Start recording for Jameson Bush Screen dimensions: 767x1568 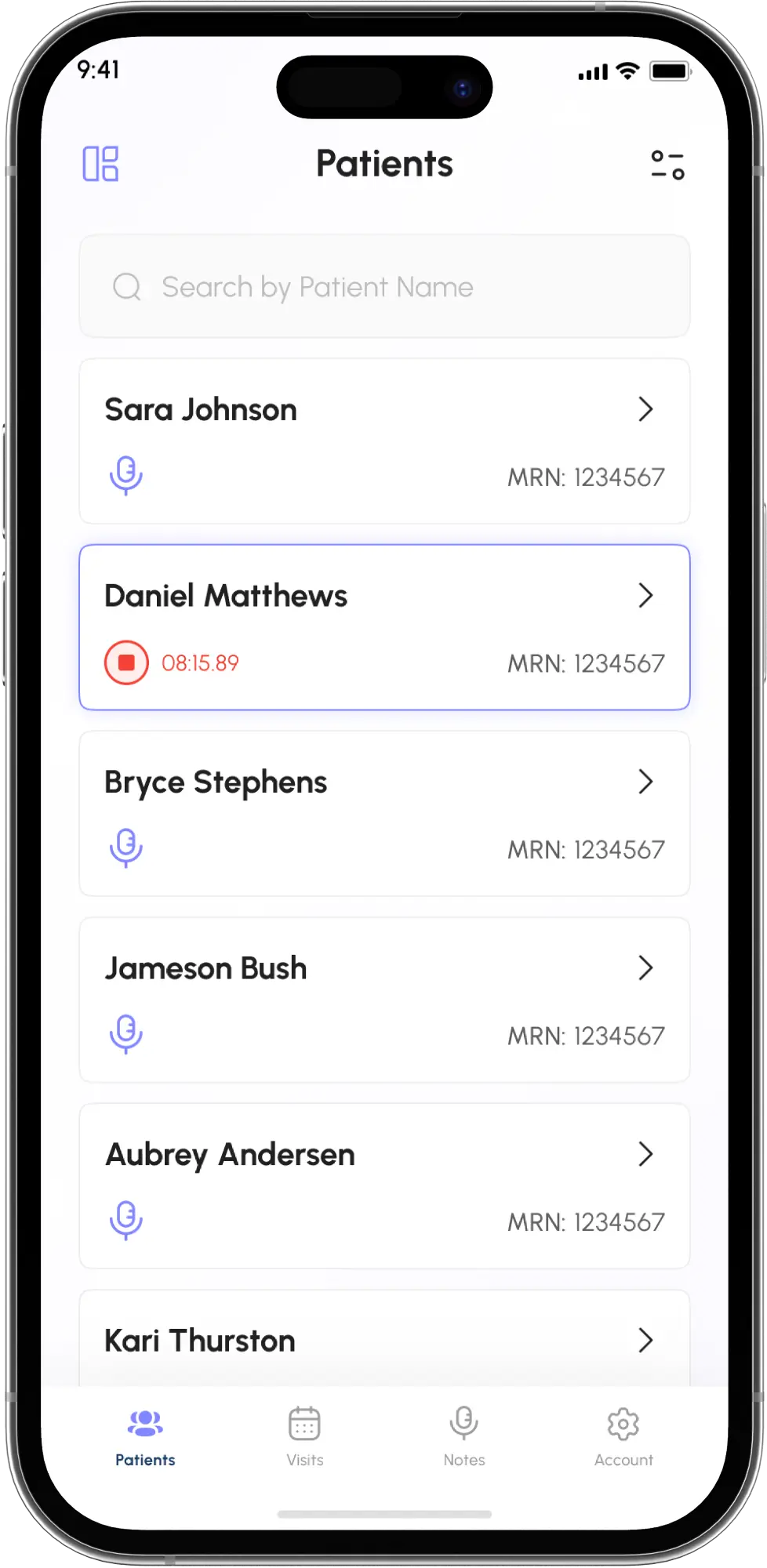pyautogui.click(x=126, y=1035)
